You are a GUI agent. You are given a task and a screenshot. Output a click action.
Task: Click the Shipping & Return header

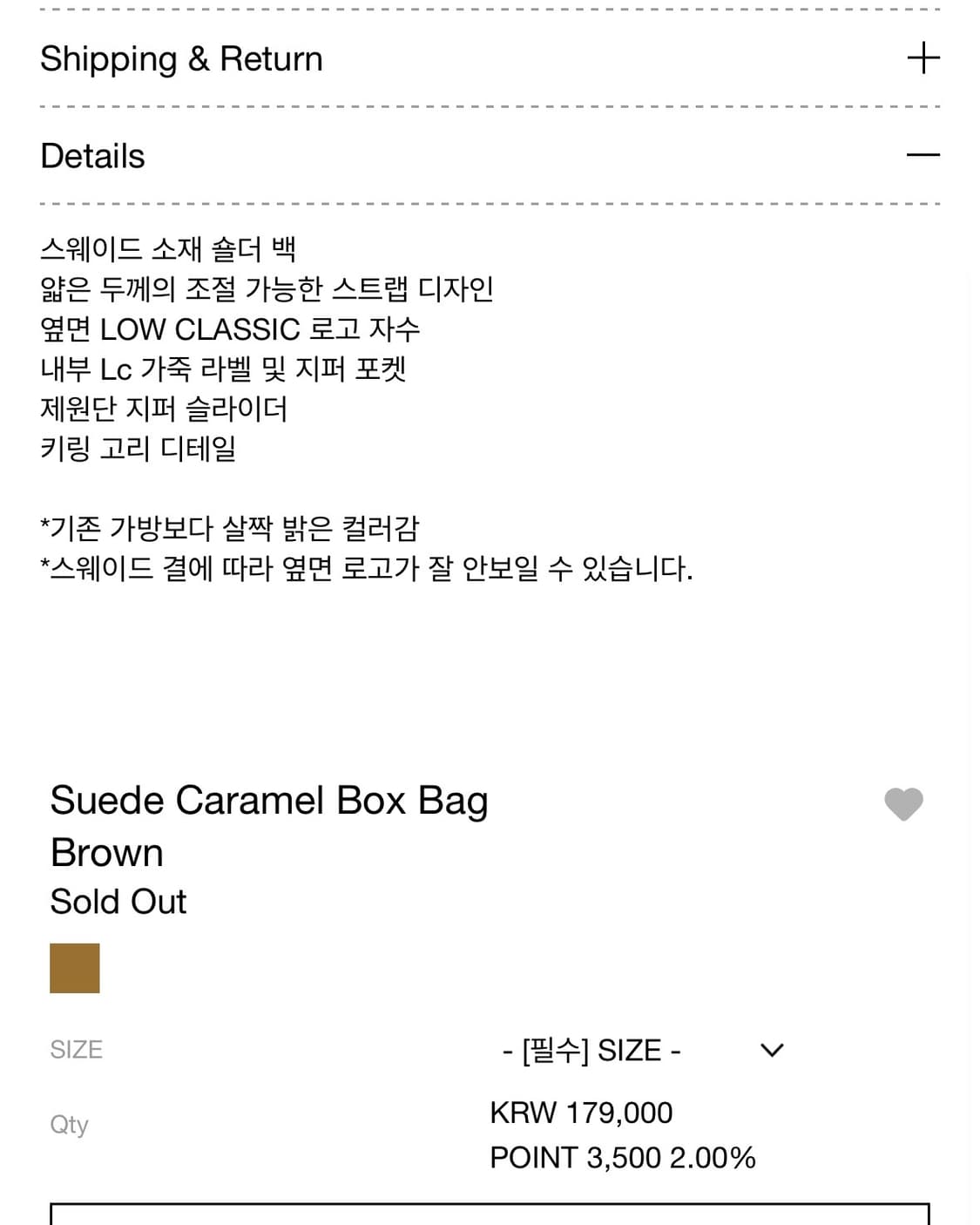coord(180,58)
